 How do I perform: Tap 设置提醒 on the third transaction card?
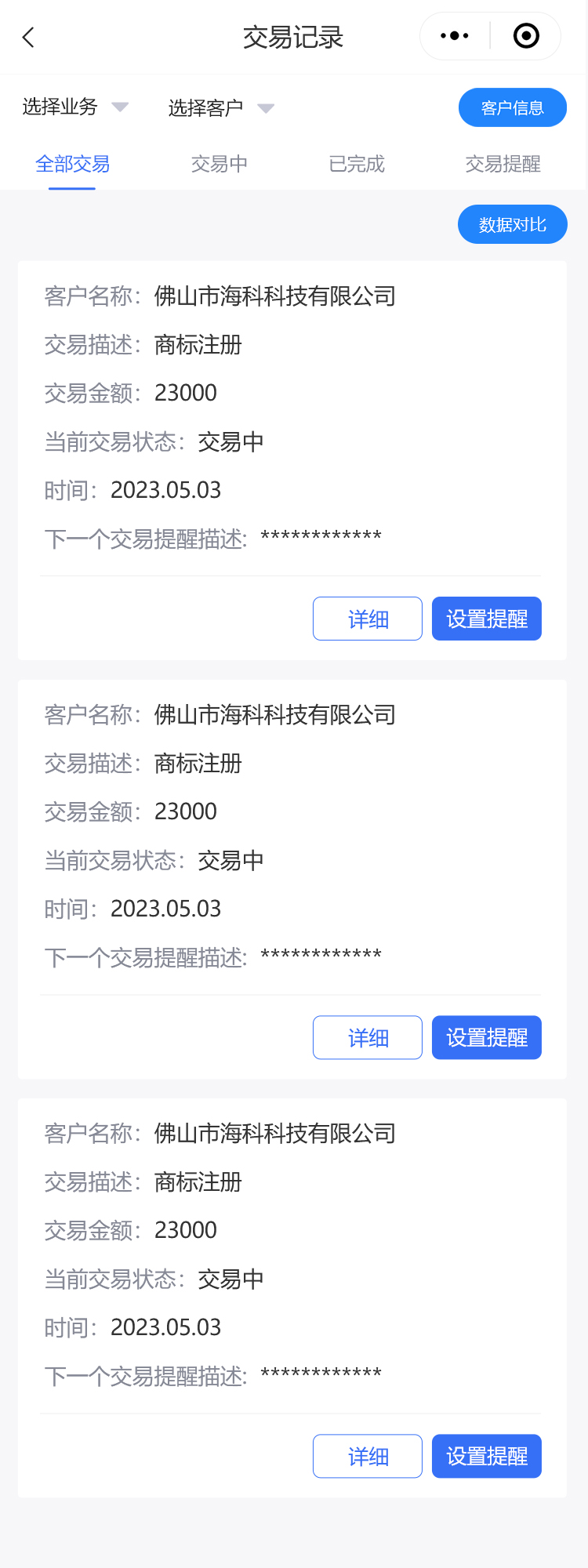point(486,1456)
